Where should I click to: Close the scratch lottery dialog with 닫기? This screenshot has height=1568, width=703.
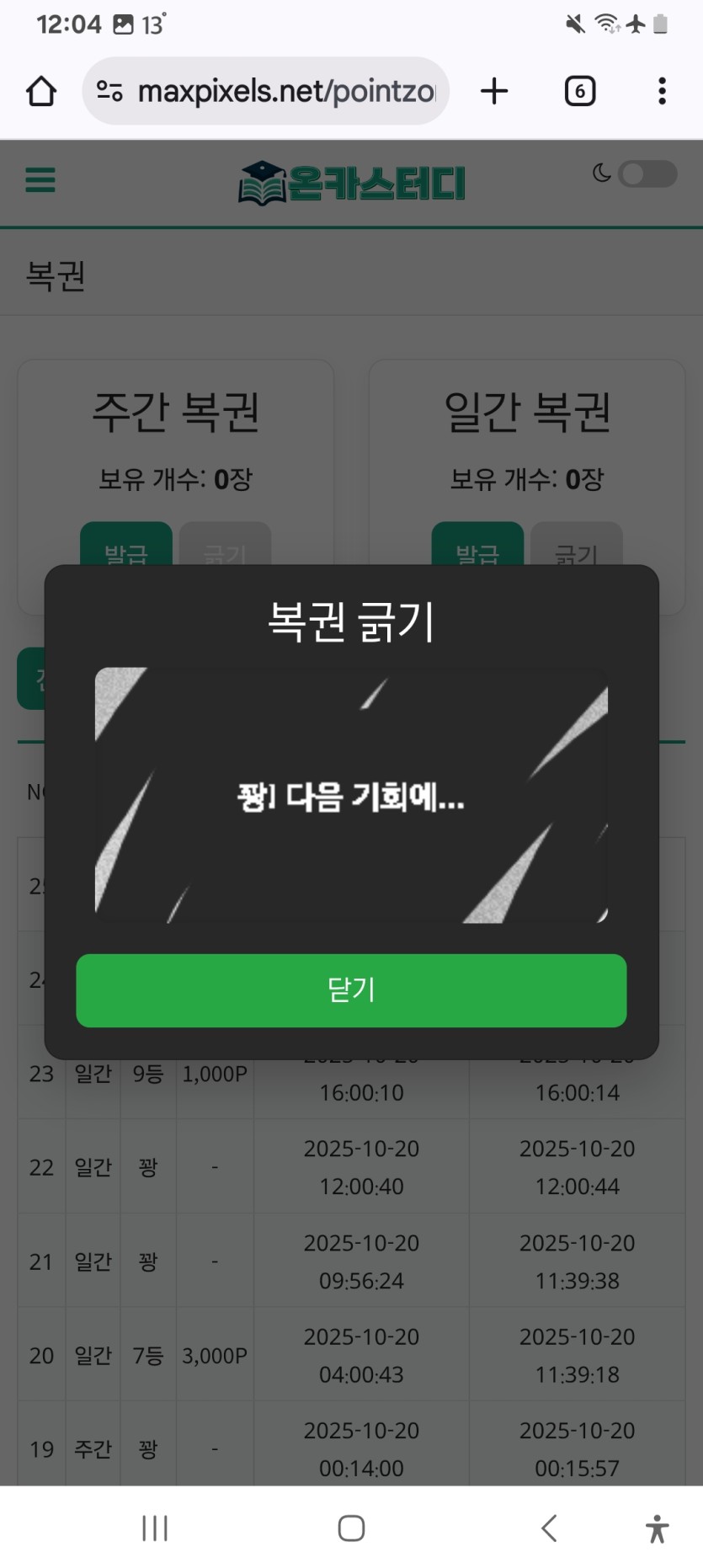point(351,990)
